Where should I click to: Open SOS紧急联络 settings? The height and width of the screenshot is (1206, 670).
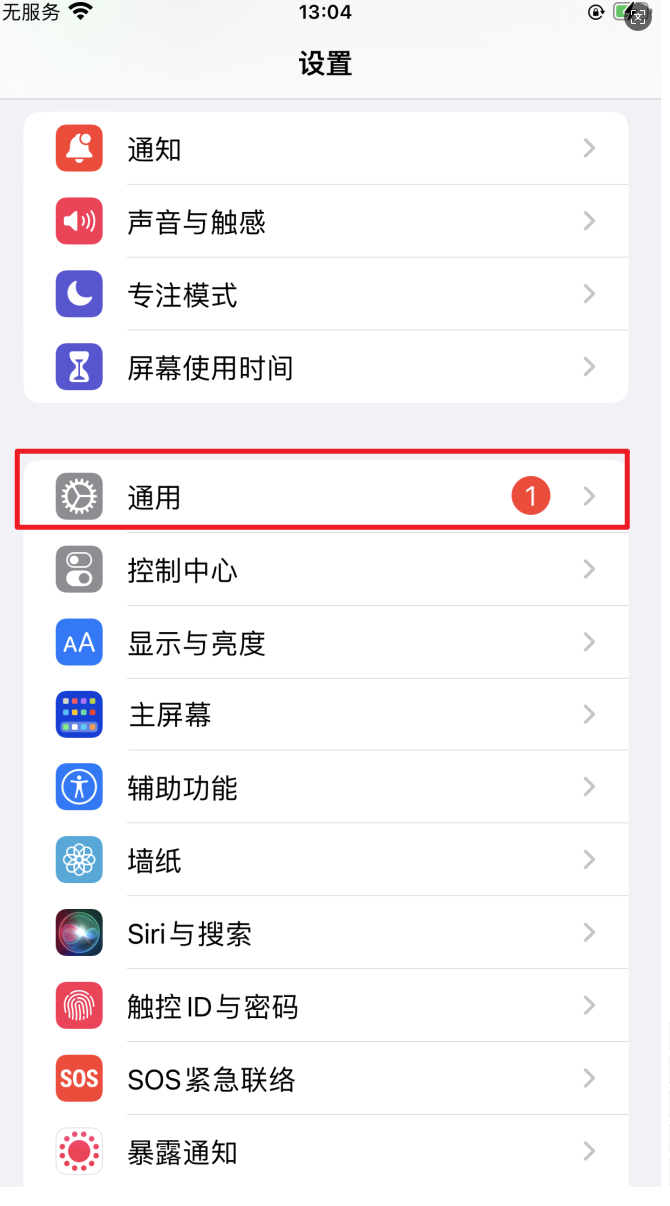point(325,1079)
